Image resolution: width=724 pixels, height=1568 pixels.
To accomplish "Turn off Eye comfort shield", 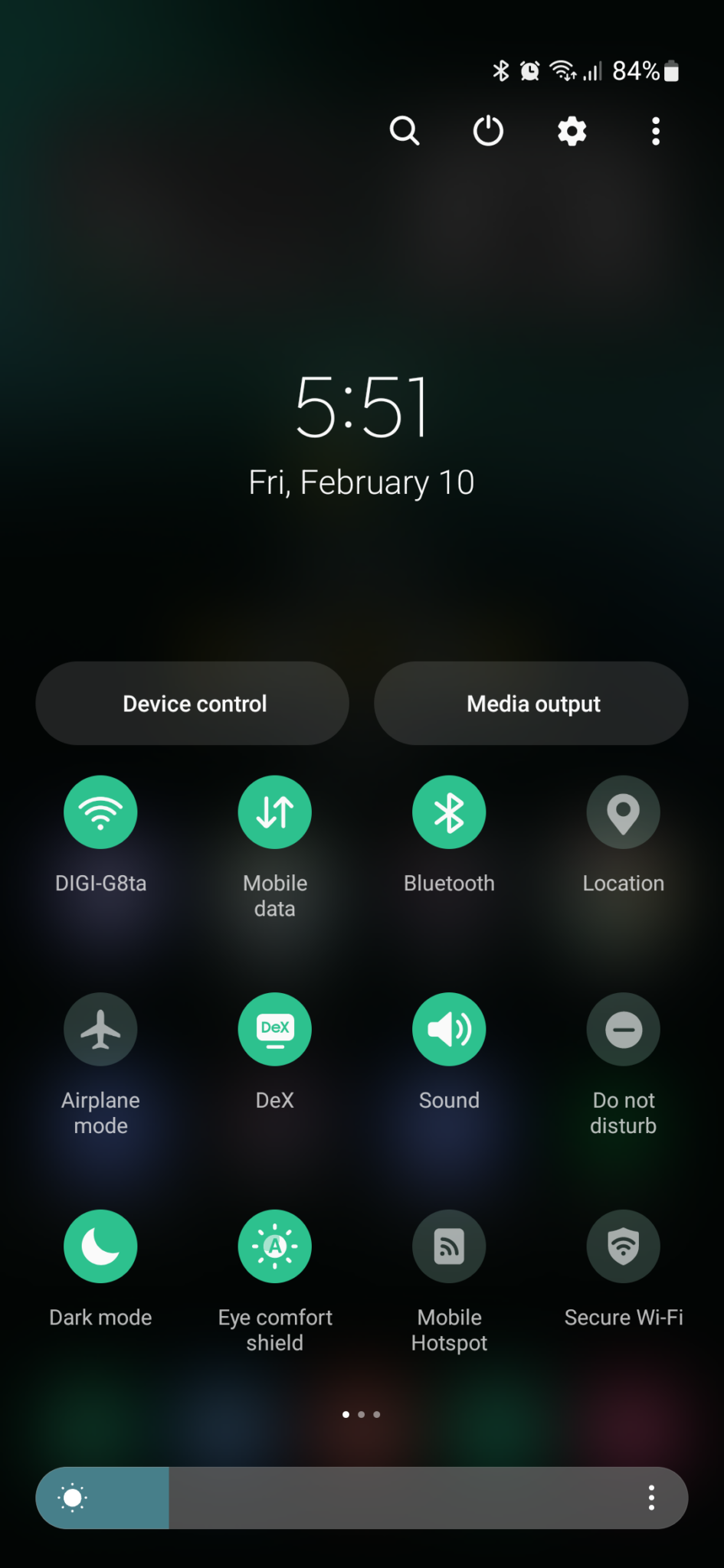I will (274, 1246).
